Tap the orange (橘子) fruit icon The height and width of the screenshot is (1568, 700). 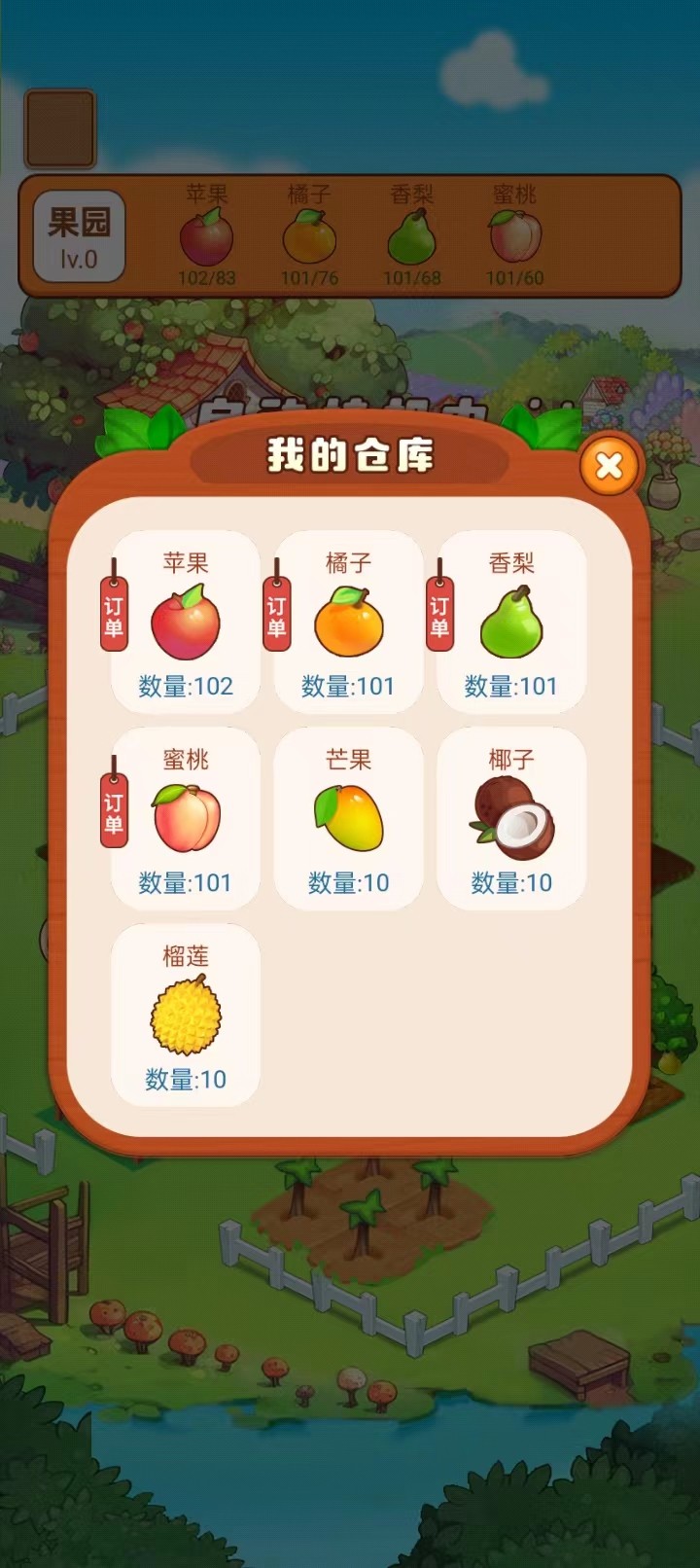[x=348, y=623]
